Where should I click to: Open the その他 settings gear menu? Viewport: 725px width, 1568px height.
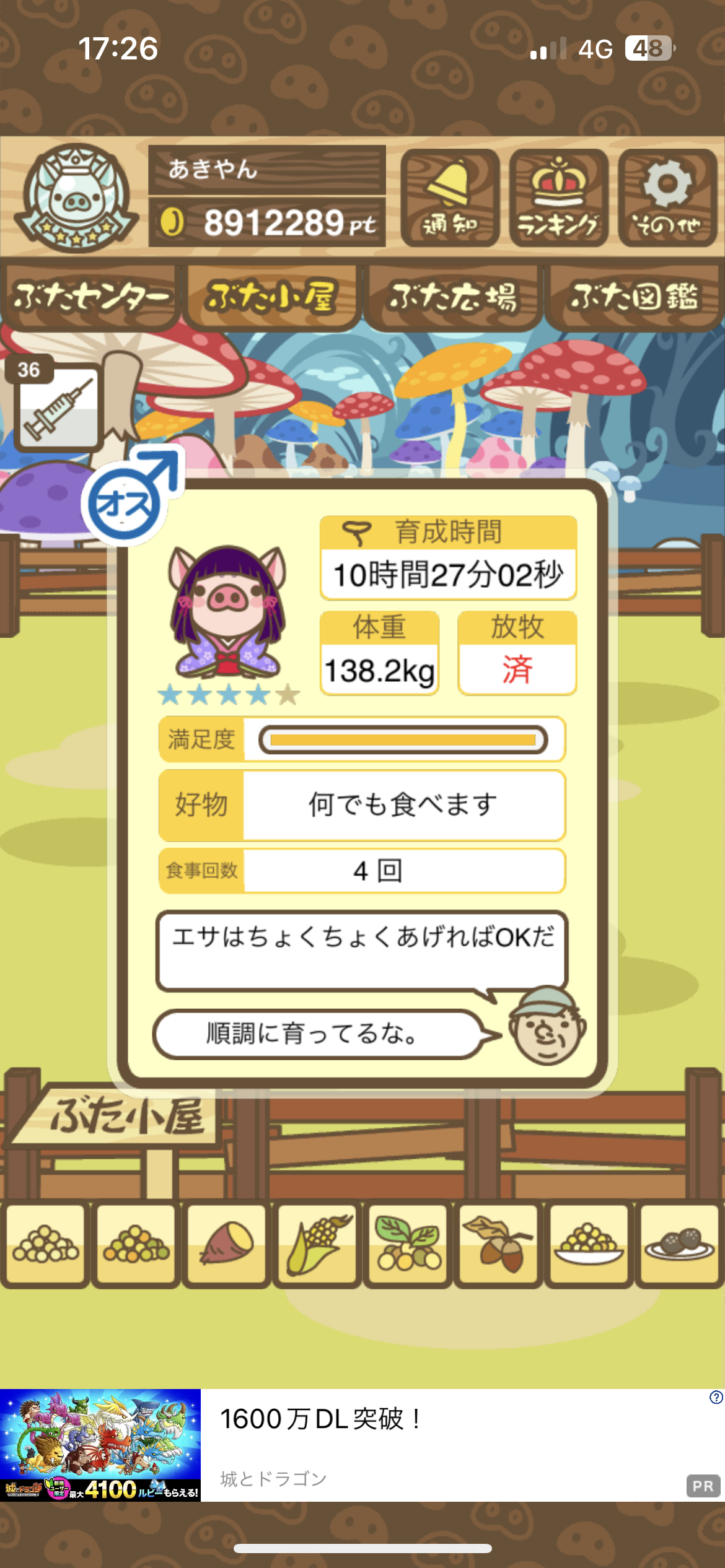point(667,198)
